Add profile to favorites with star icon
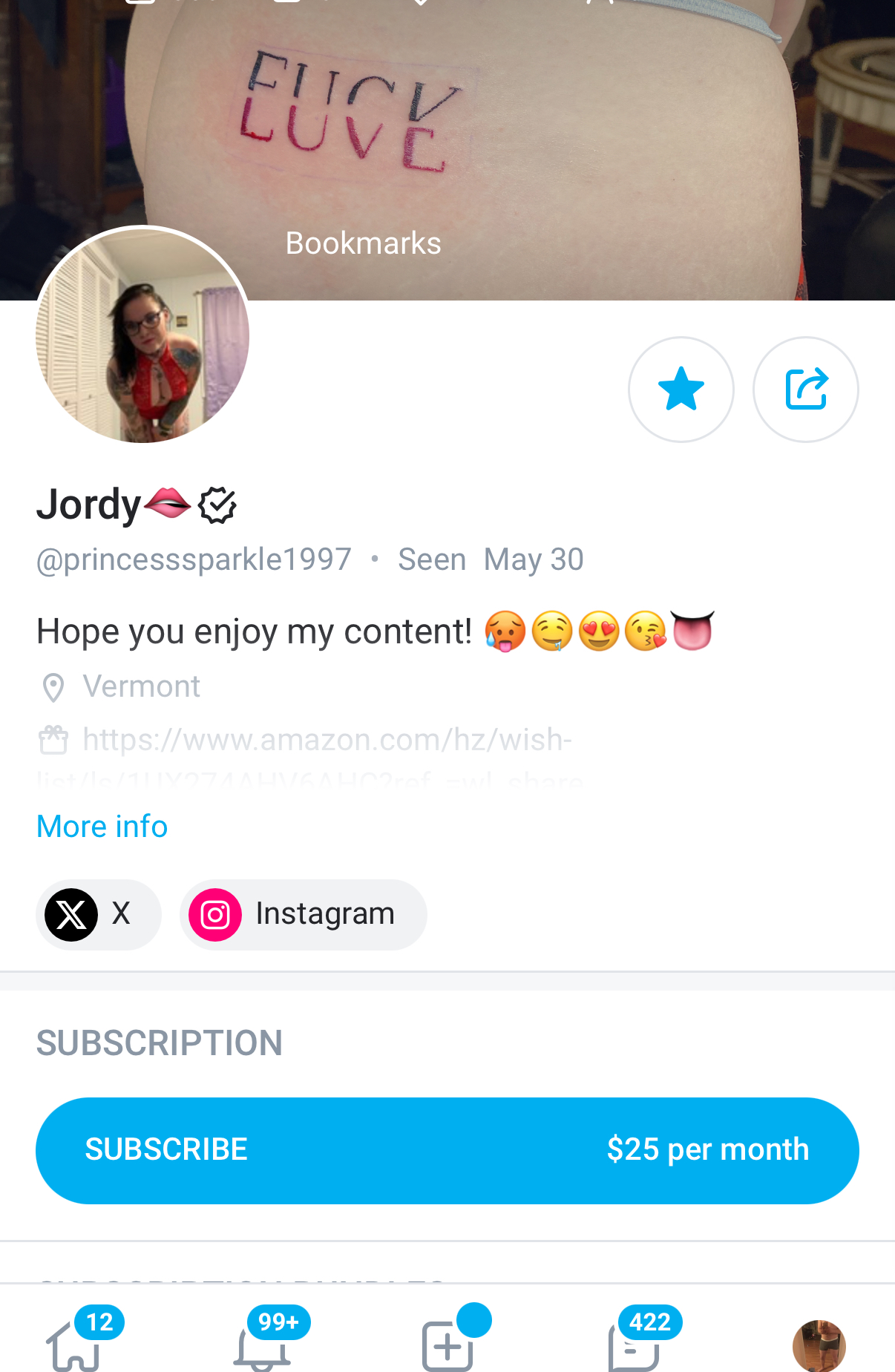895x1372 pixels. coord(681,390)
